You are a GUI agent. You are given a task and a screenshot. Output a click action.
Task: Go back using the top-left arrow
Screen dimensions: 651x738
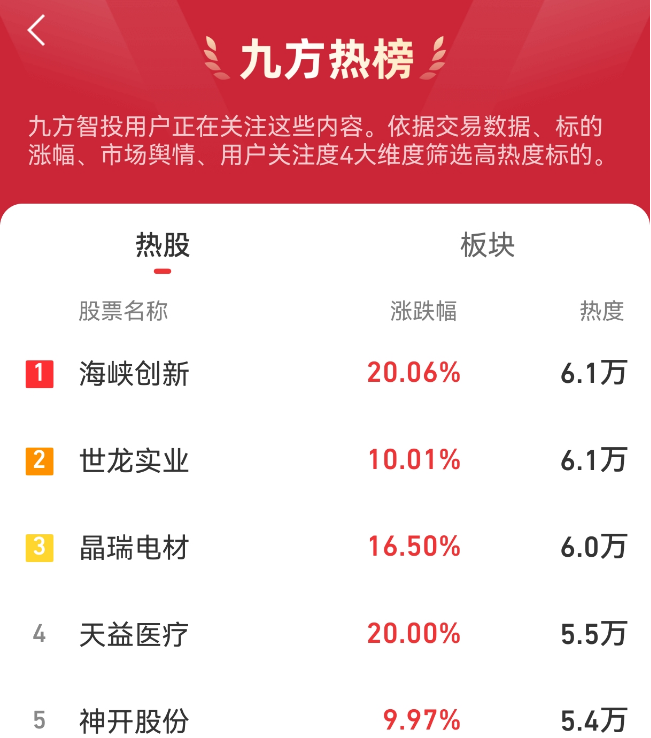pos(37,31)
